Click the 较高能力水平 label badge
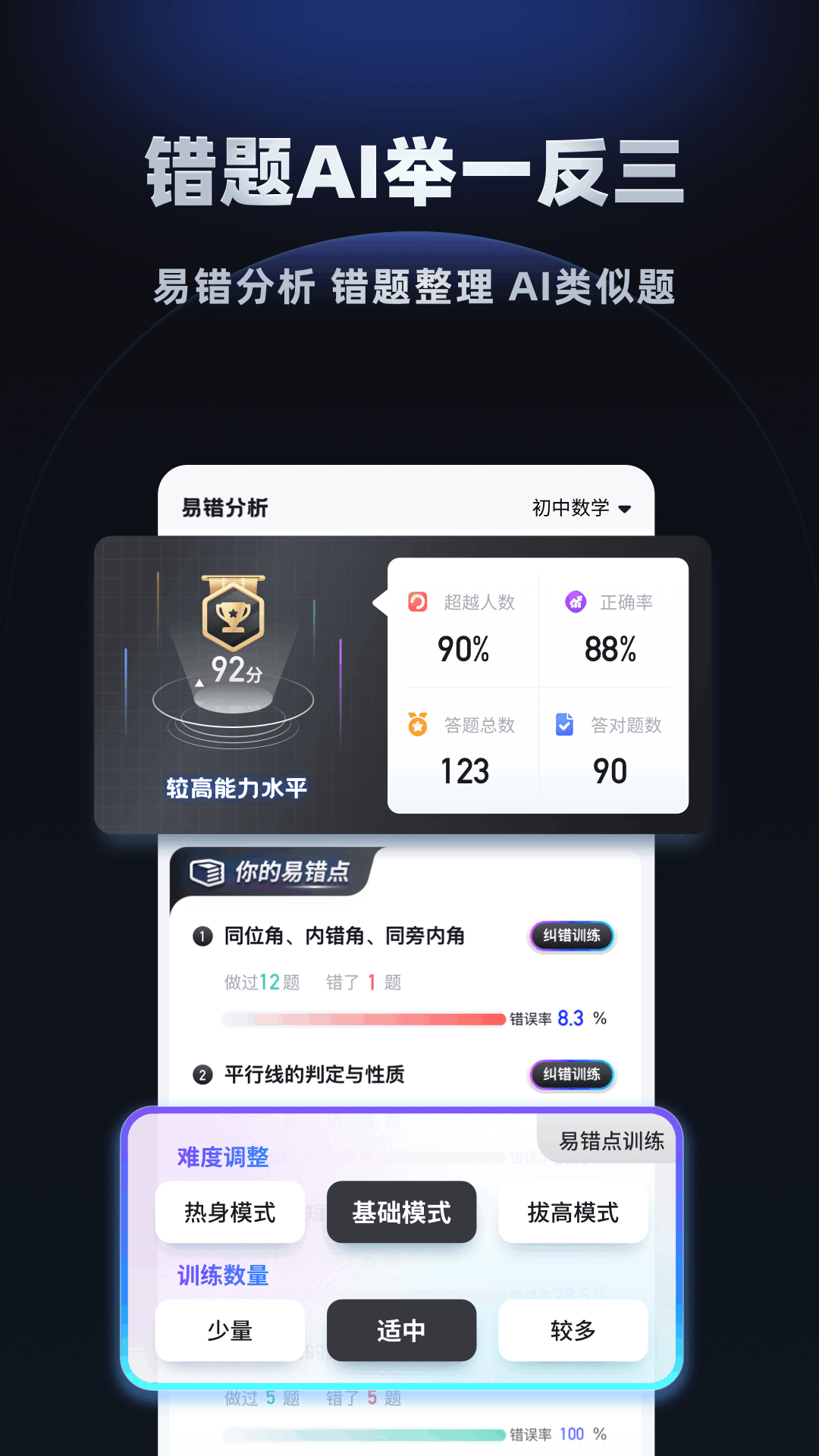 (x=237, y=787)
